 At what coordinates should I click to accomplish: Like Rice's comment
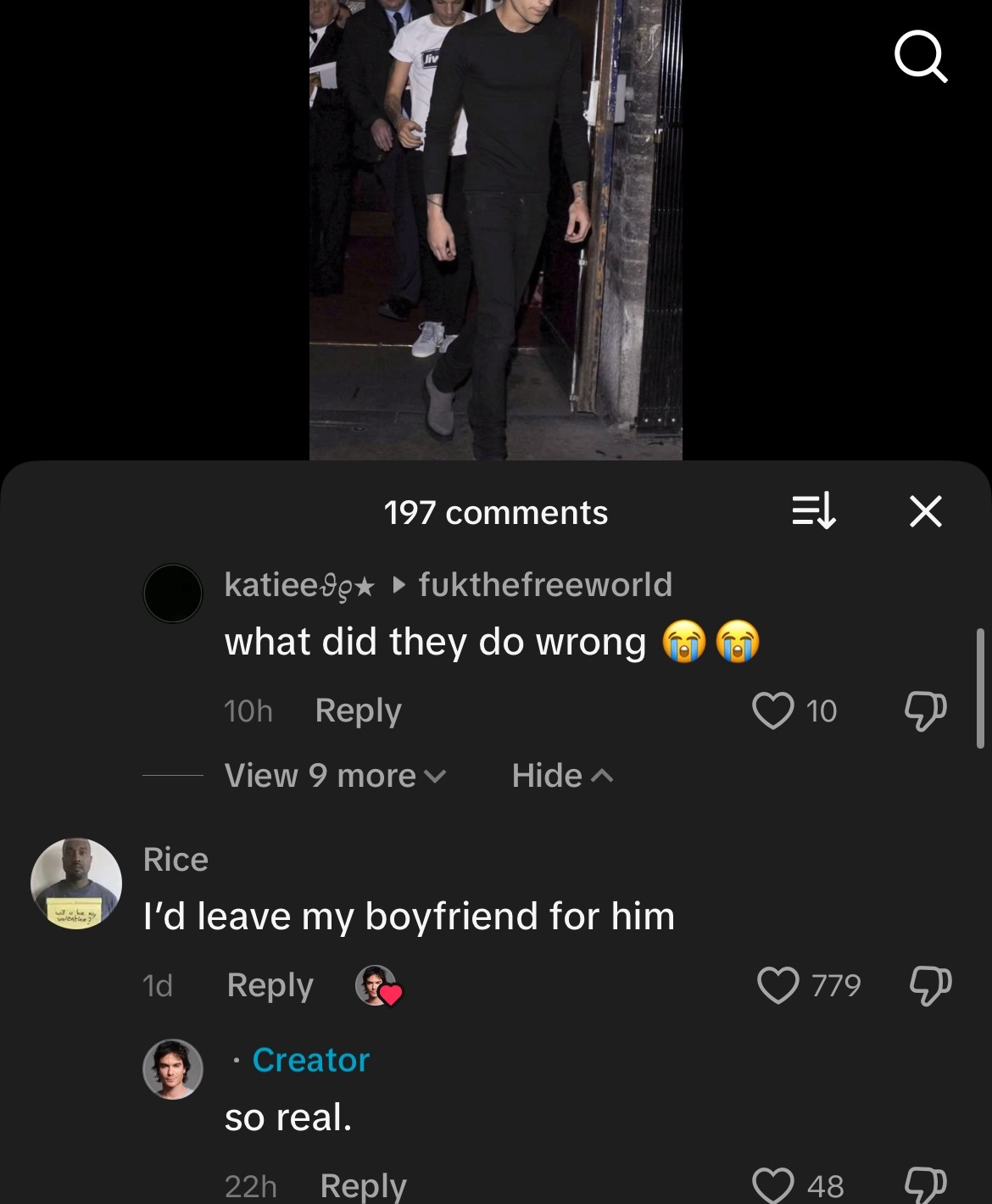(778, 985)
